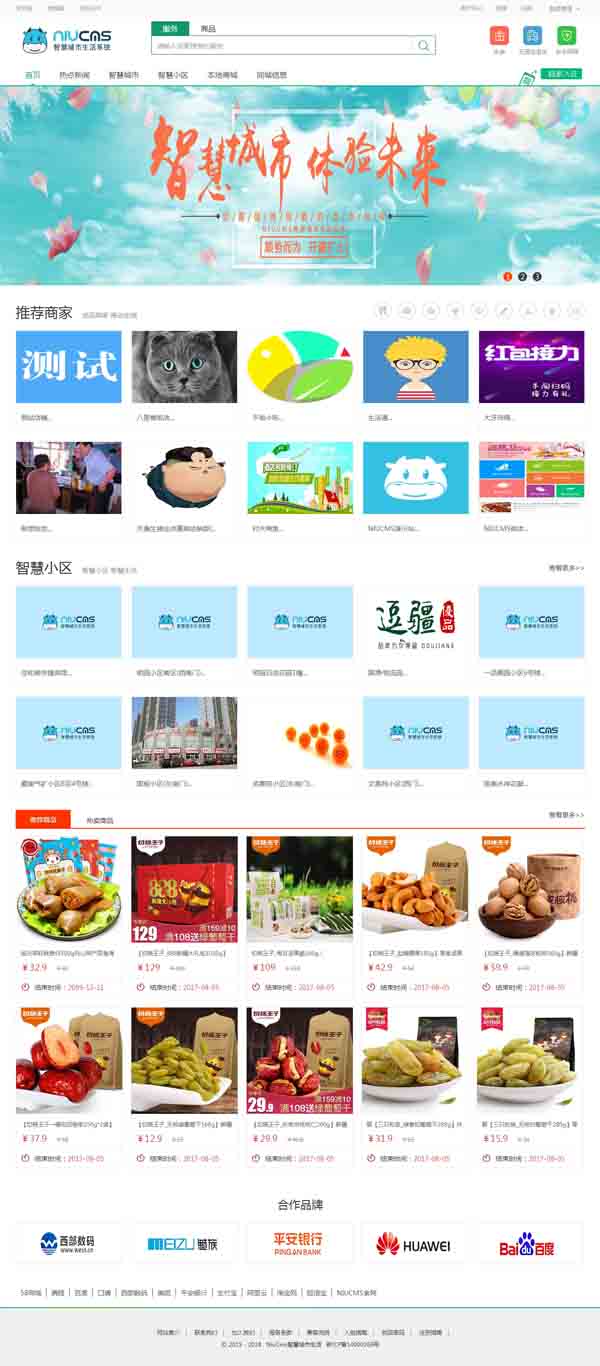Select the 本地商城 navigation item

[x=222, y=75]
